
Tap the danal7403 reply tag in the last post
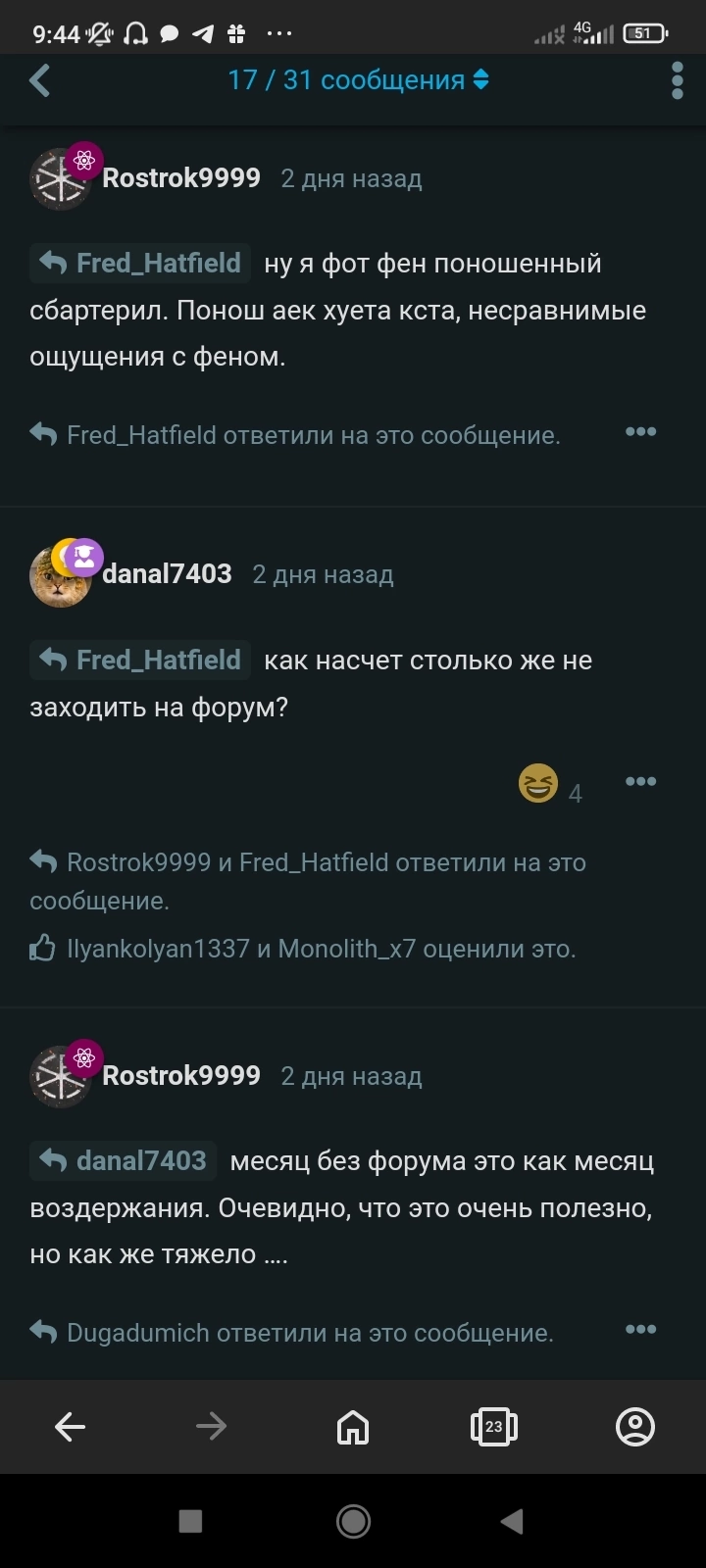pos(124,1161)
